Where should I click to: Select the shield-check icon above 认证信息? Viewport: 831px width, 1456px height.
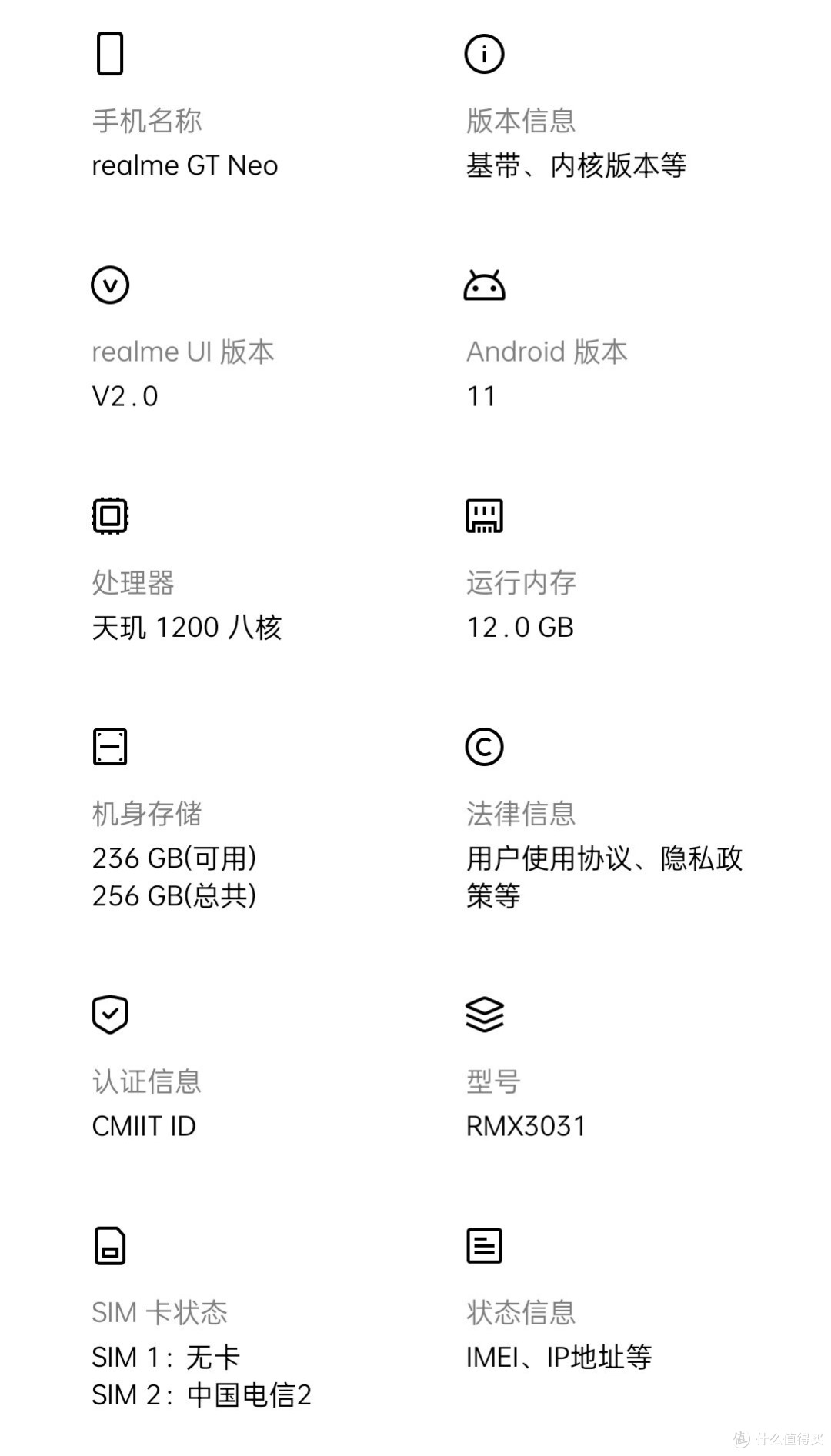click(109, 1014)
